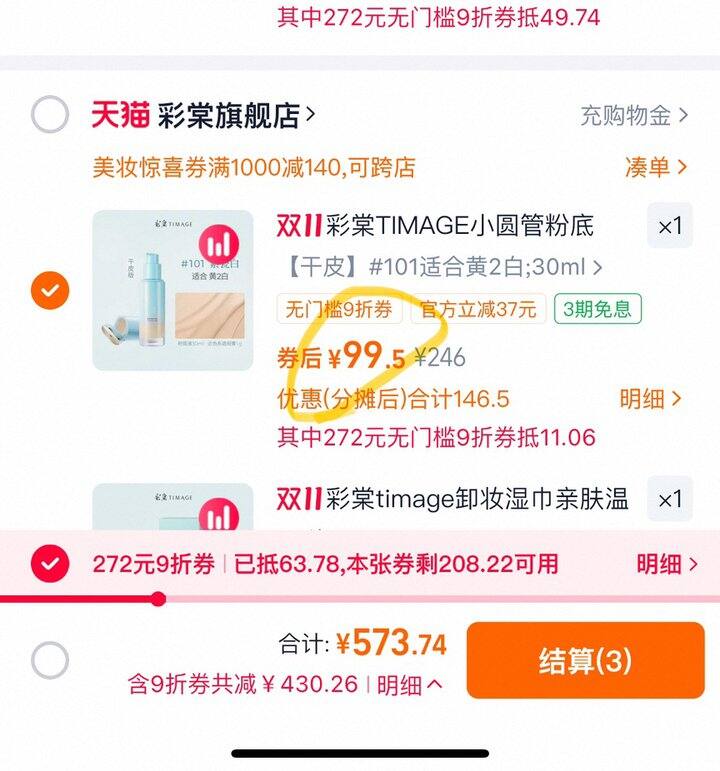Open the 彩棠旗舰店 store page

click(222, 116)
